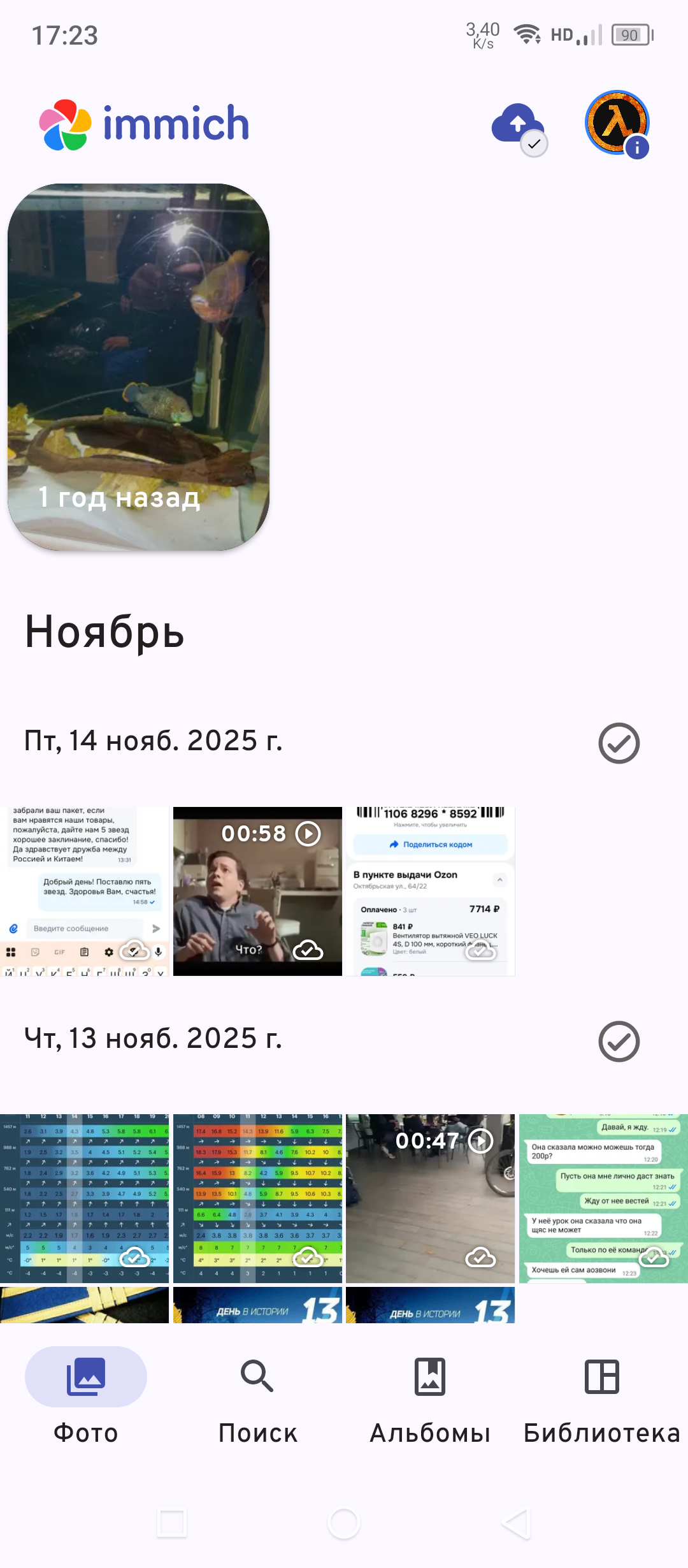Select all photos from 13 нояб. 2025
This screenshot has height=1568, width=688.
click(619, 1042)
